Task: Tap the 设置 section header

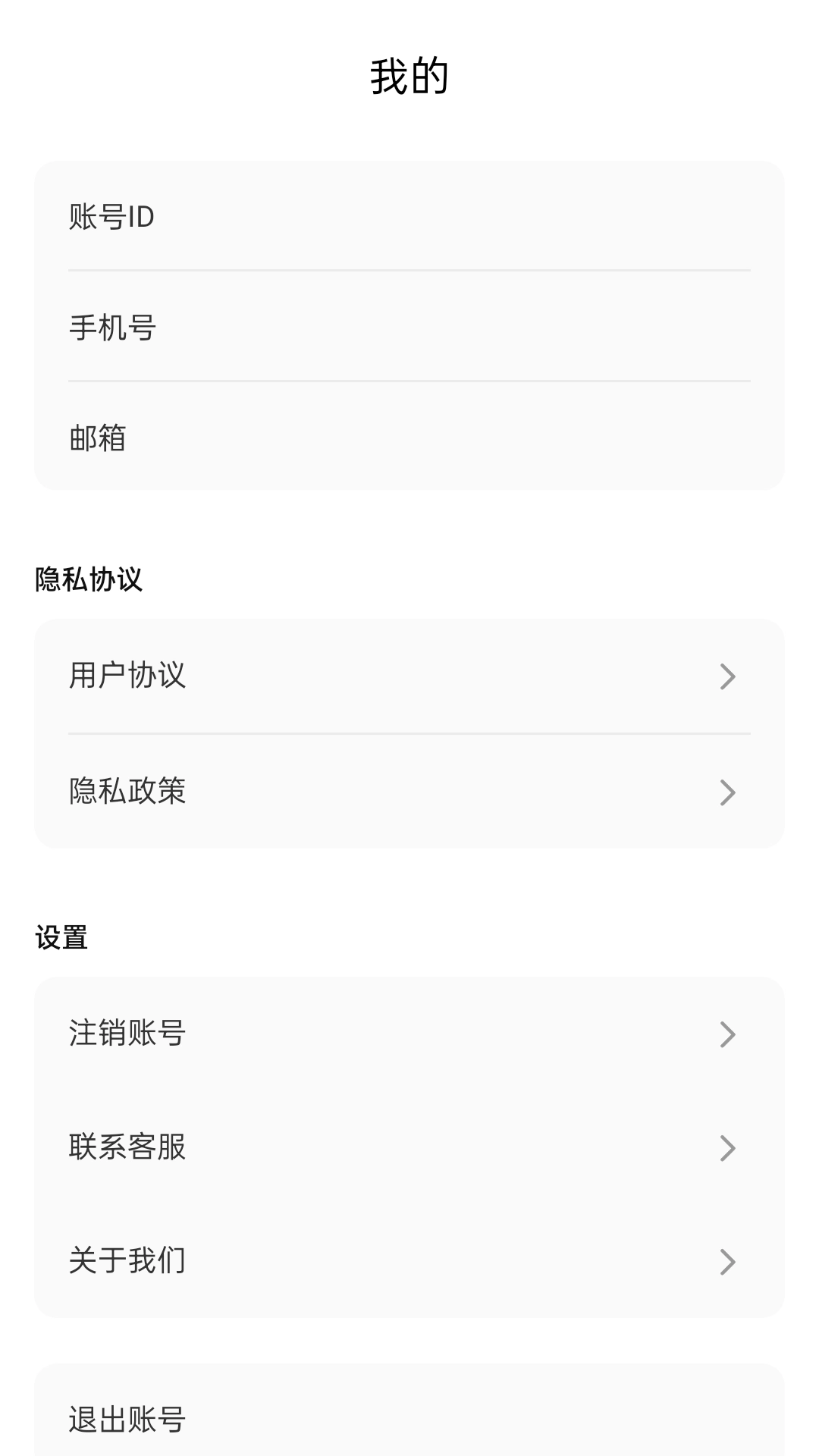Action: [x=62, y=937]
